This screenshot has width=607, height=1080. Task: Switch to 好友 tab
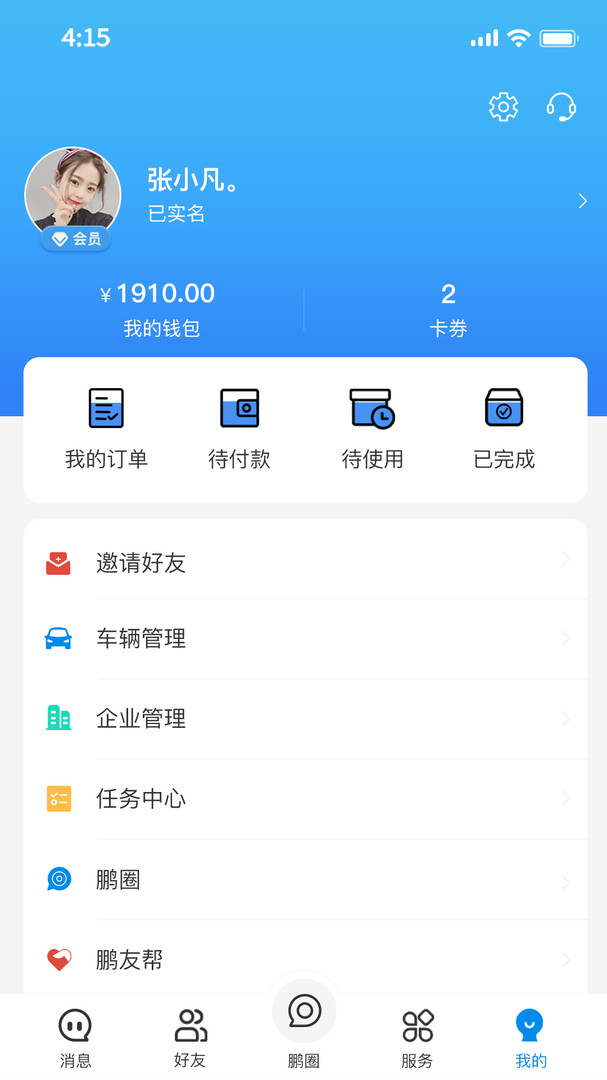point(190,1038)
